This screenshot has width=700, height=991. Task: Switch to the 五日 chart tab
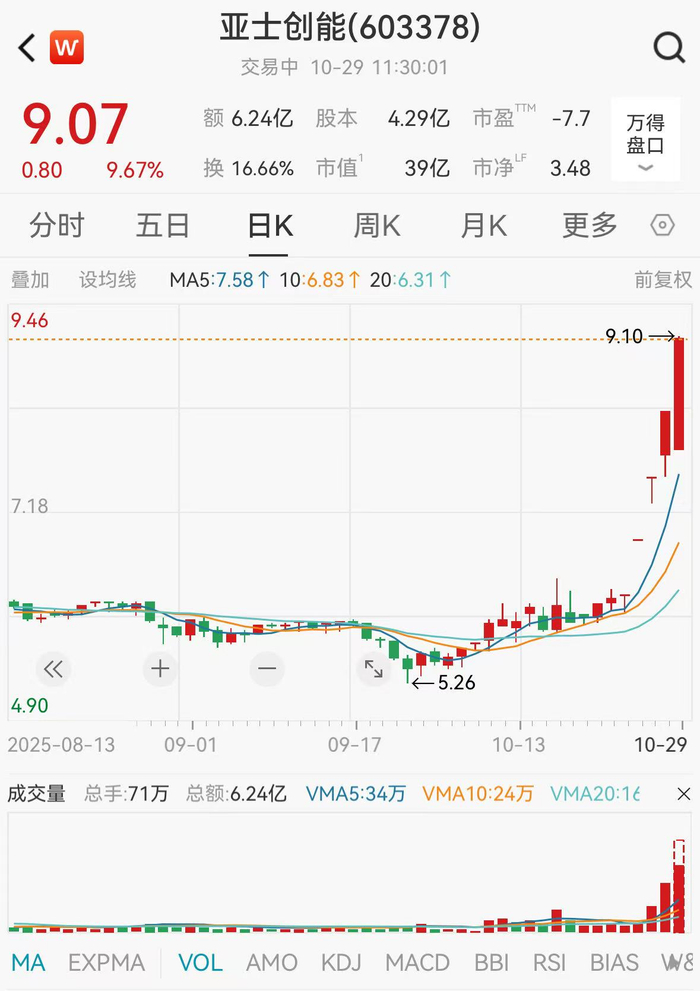[163, 226]
